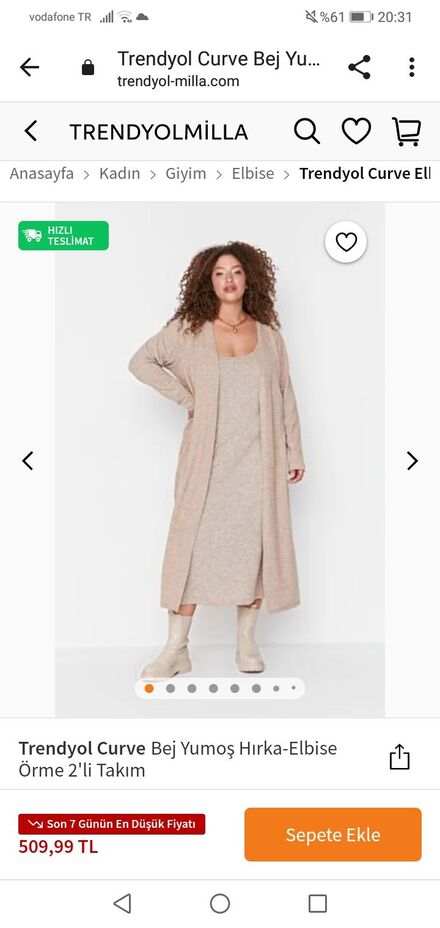Tap the Trendyolmilla header back chevron
This screenshot has width=440, height=928.
pos(31,131)
